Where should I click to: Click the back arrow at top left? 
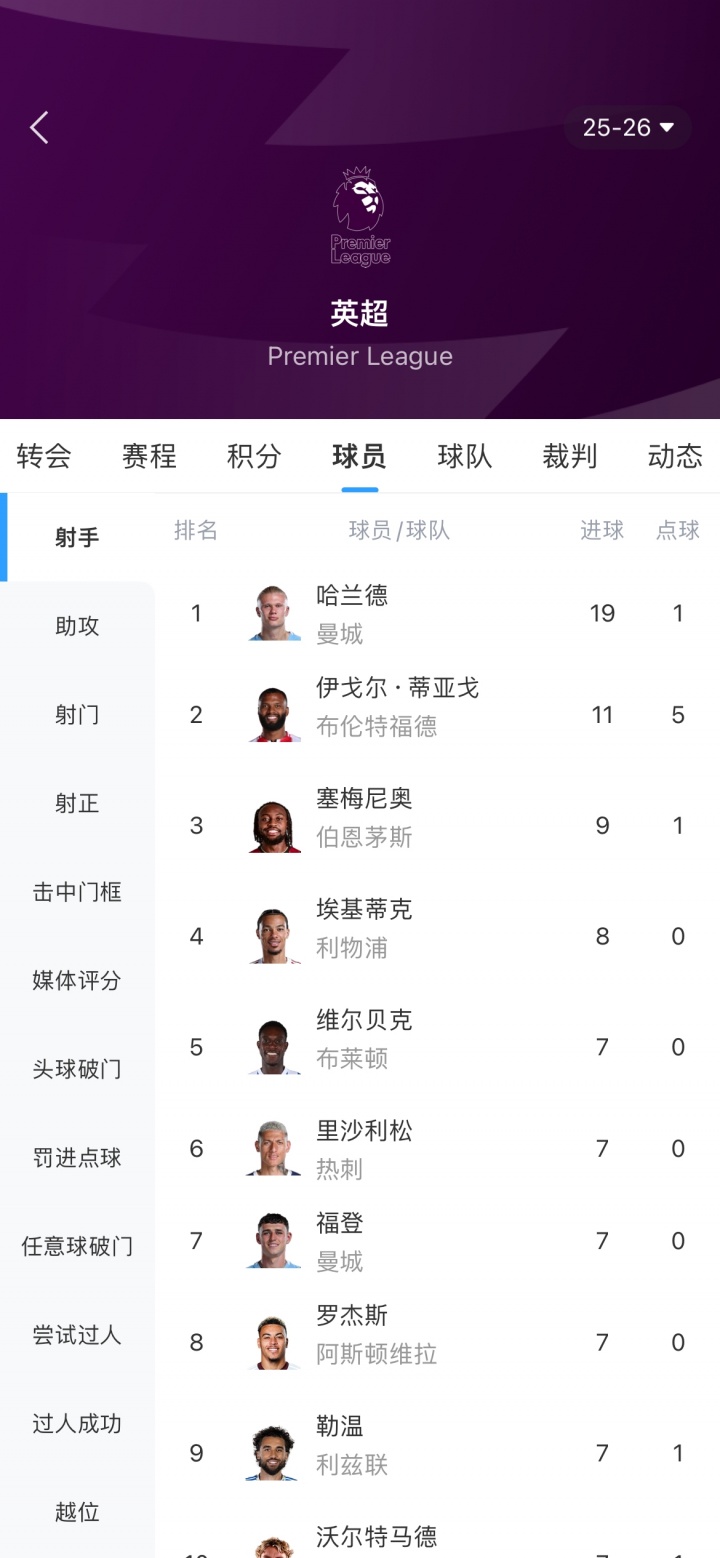(38, 128)
